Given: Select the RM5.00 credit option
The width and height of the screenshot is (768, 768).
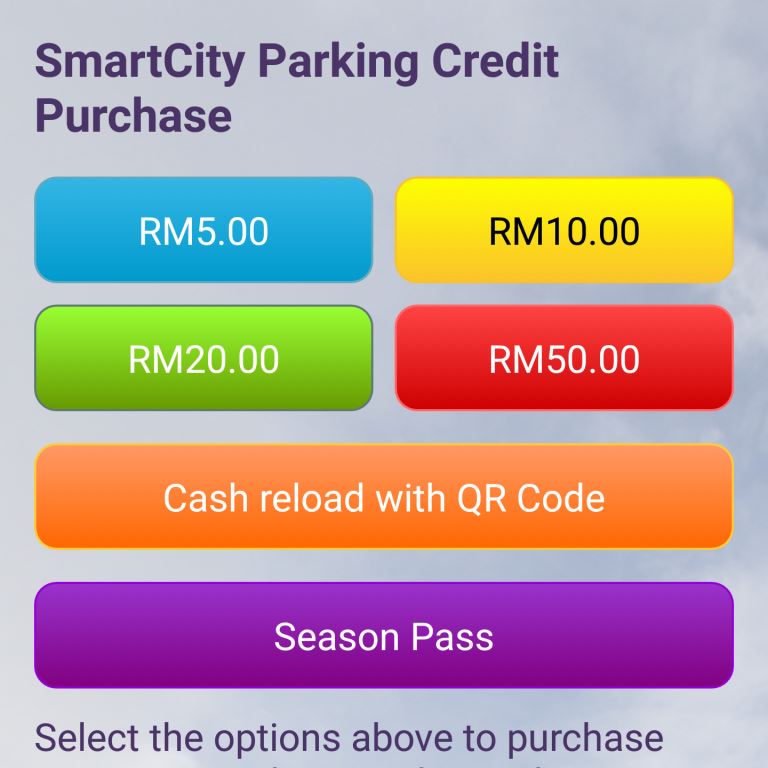Looking at the screenshot, I should (204, 231).
